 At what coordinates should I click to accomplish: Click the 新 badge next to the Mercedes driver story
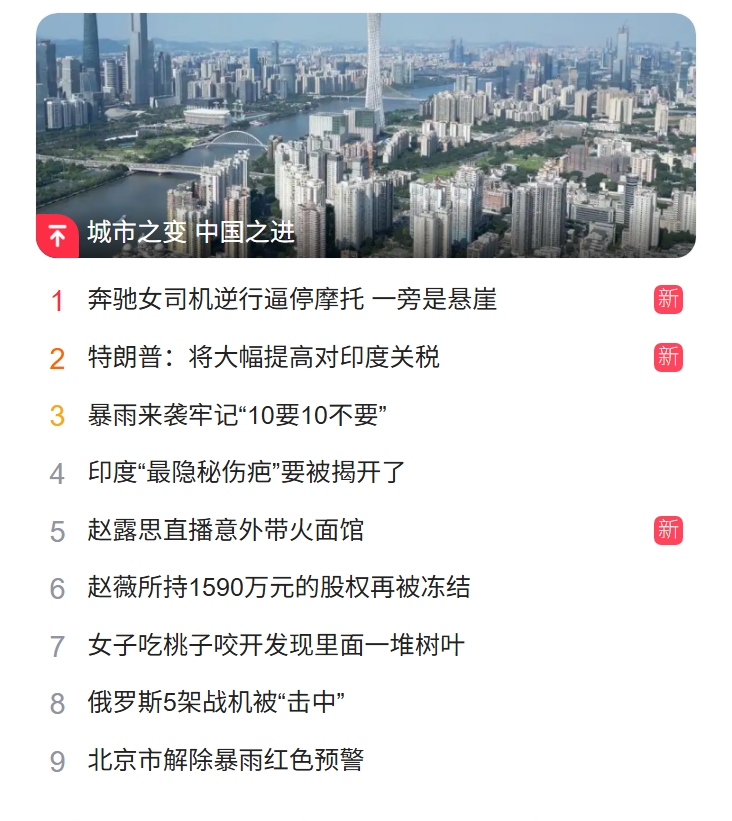[x=668, y=299]
